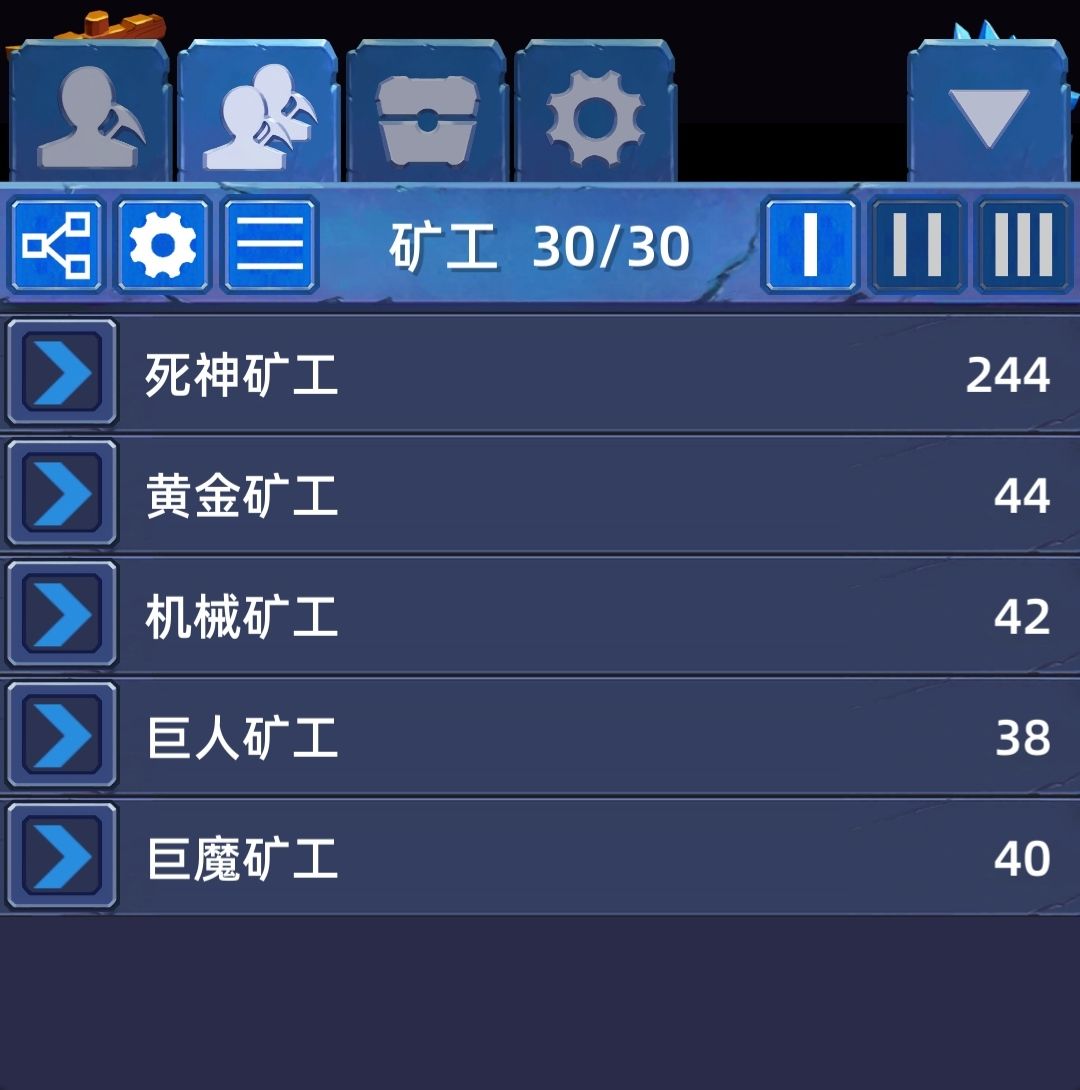Expand the 黄金矿工 entry
The height and width of the screenshot is (1090, 1080).
click(x=62, y=492)
